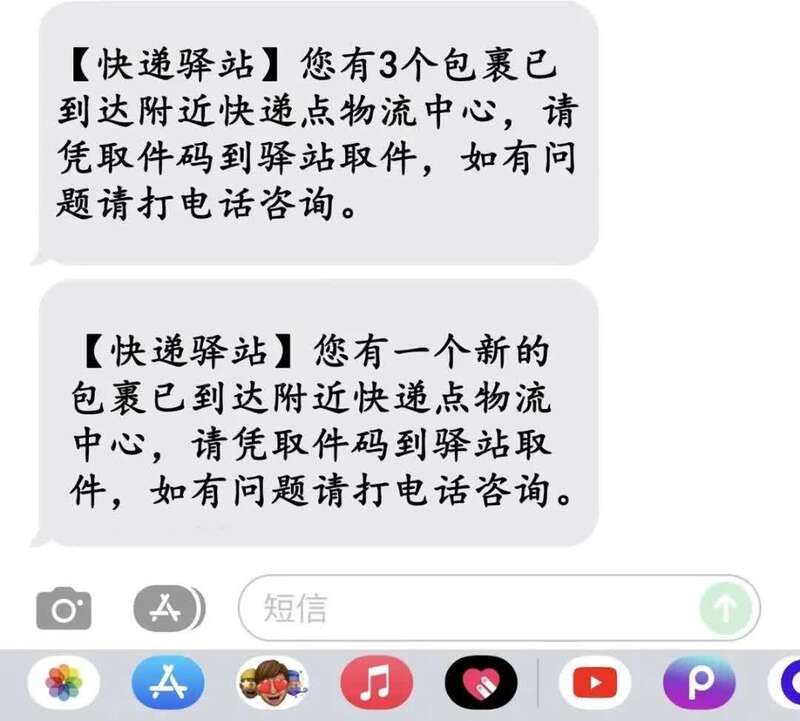Open the Memoji stickers app

(272, 684)
